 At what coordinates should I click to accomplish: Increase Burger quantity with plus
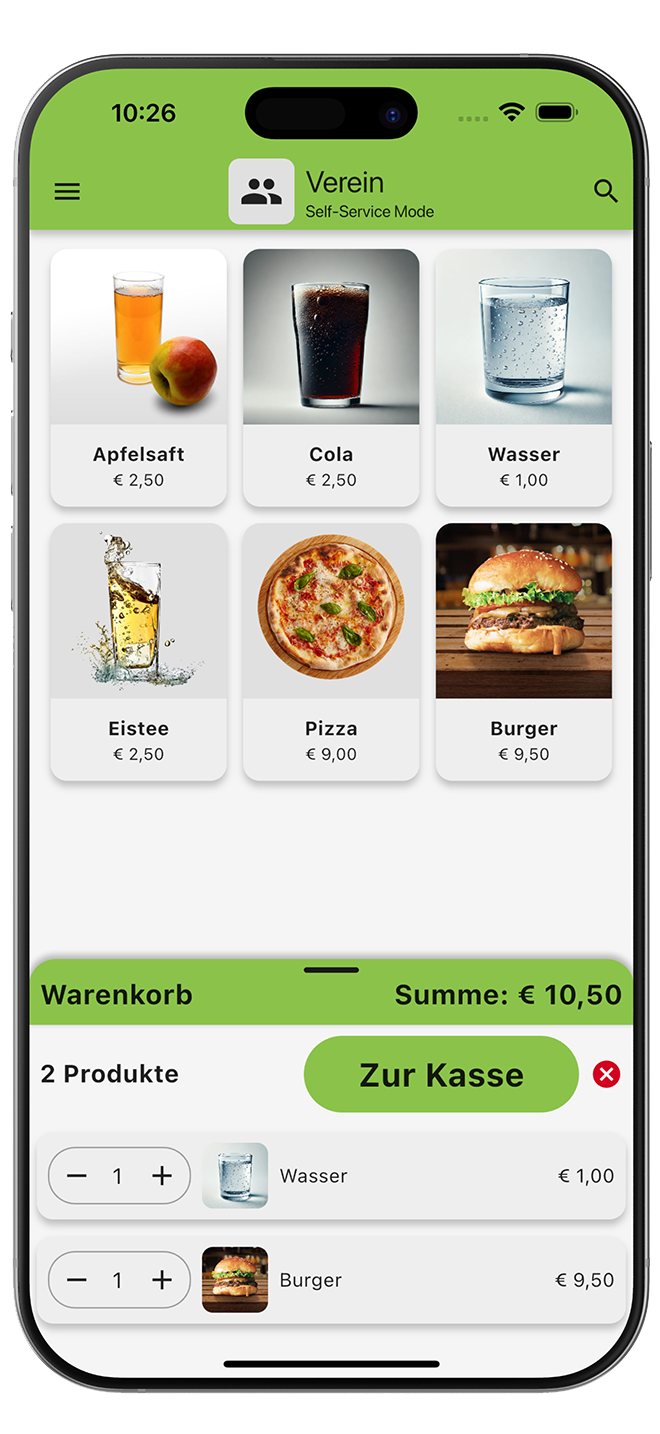pos(162,1280)
